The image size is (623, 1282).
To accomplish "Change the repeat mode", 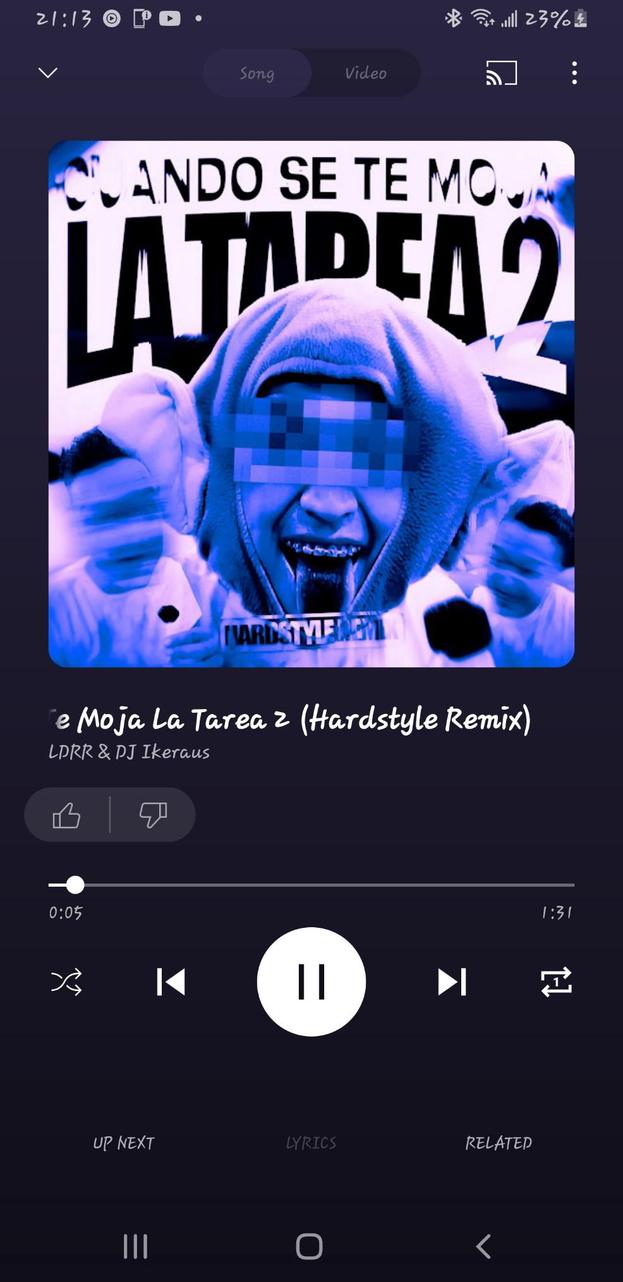I will 556,982.
